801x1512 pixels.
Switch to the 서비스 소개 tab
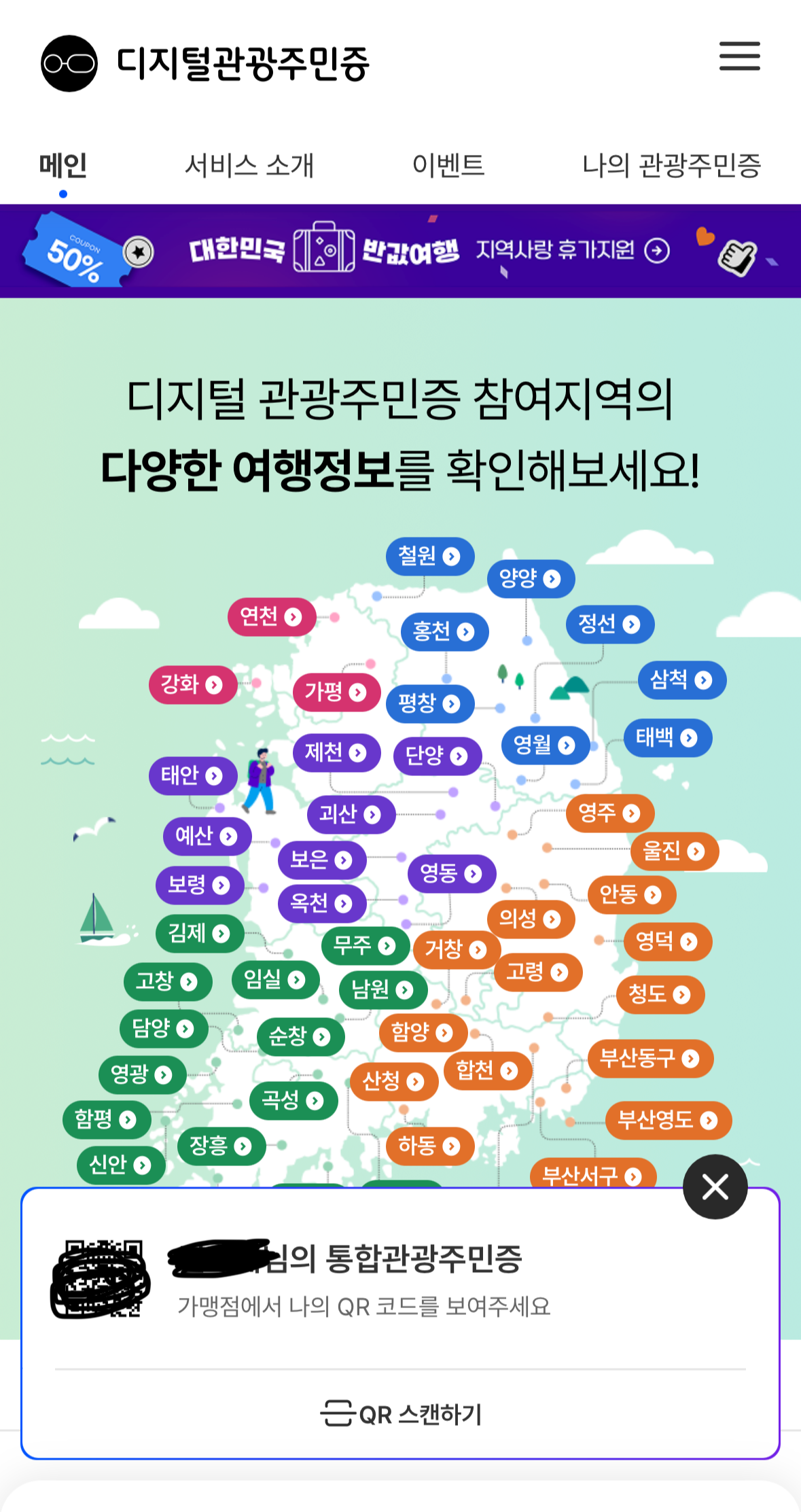[249, 165]
